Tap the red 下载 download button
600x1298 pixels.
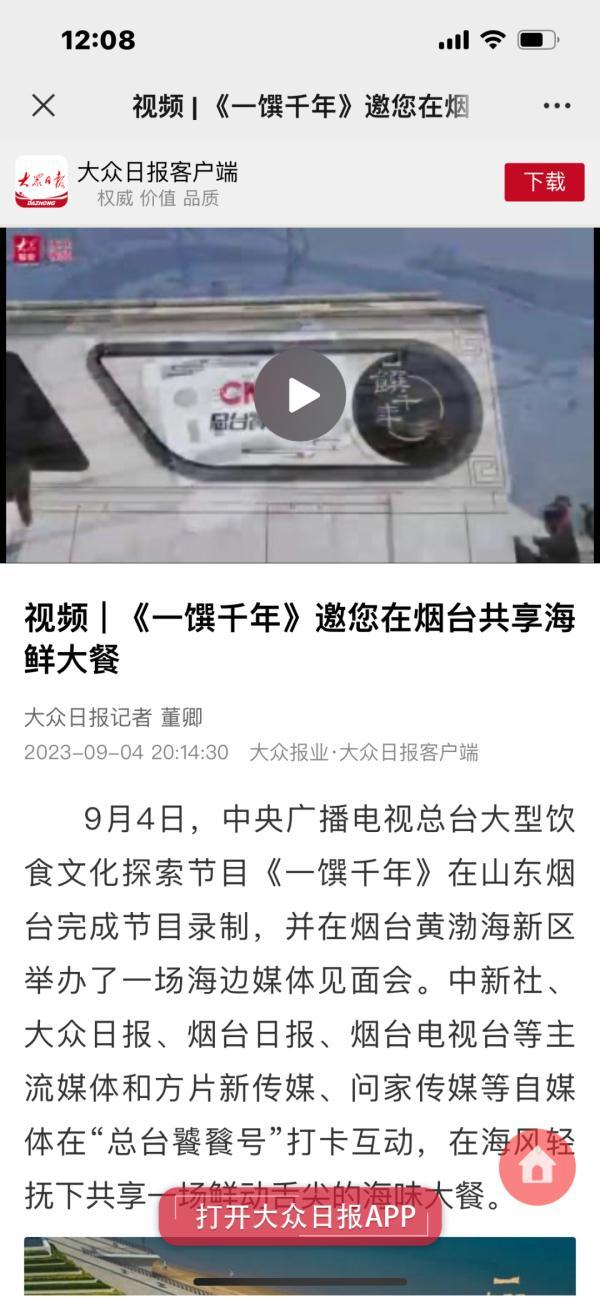coord(544,181)
